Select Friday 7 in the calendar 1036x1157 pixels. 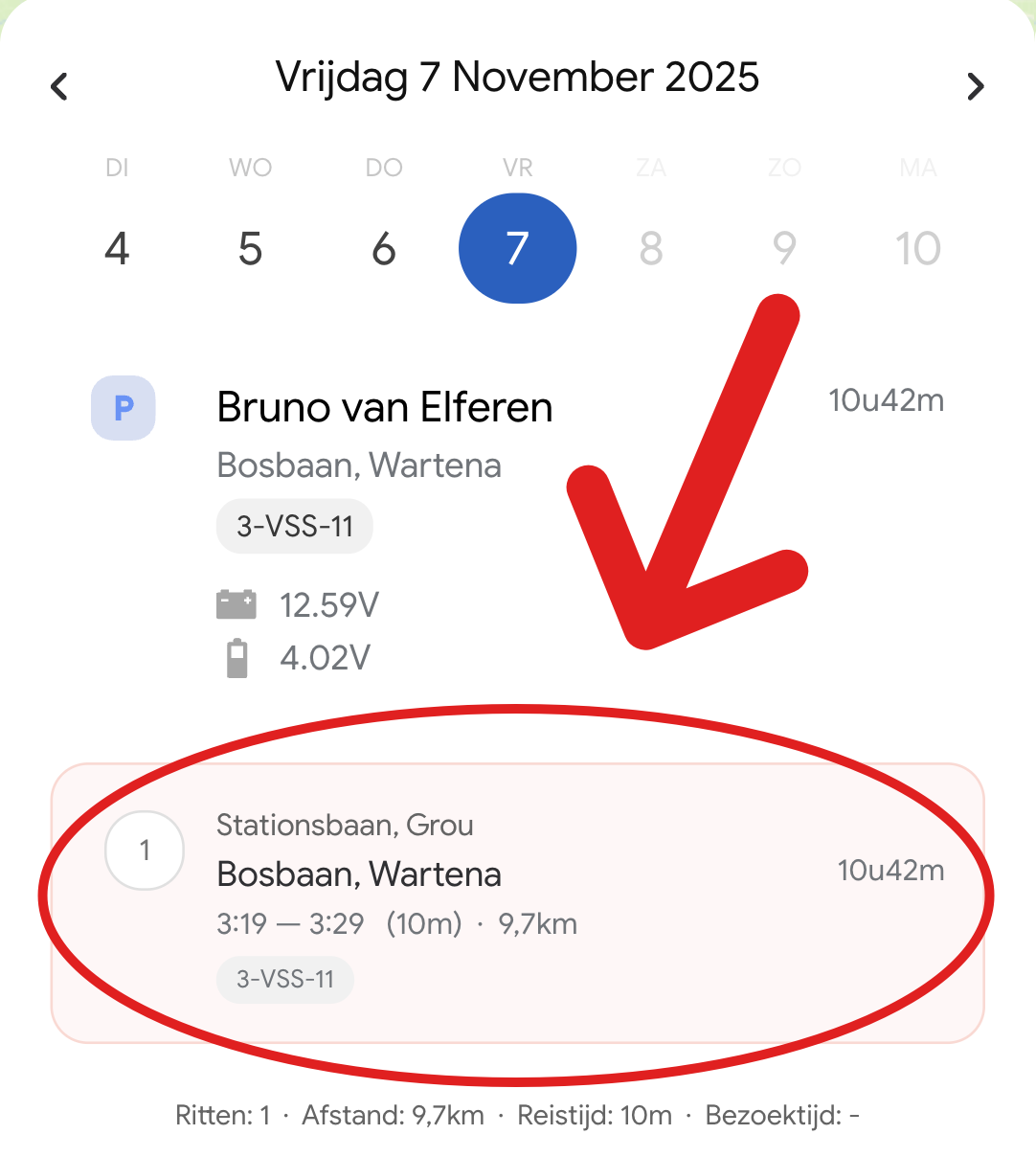point(517,248)
